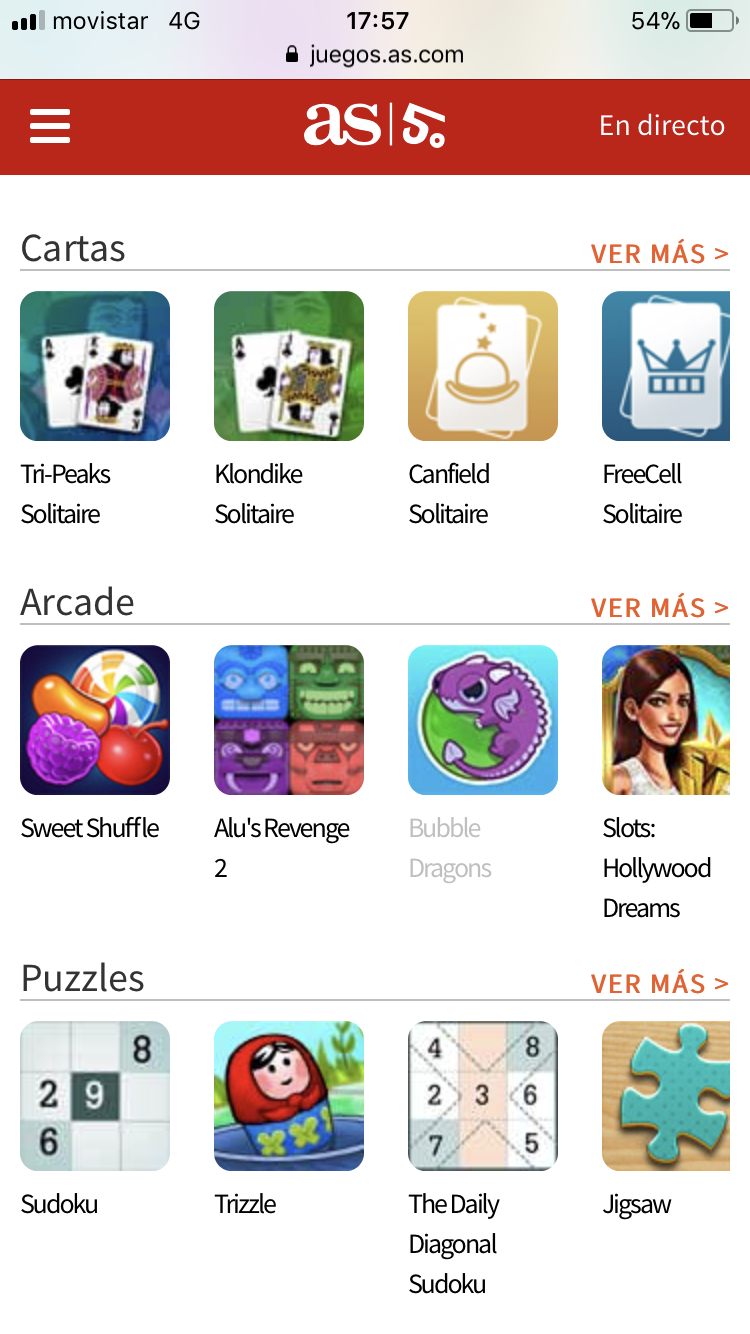Launch Canfield Solitaire
Image resolution: width=750 pixels, height=1334 pixels.
click(483, 366)
